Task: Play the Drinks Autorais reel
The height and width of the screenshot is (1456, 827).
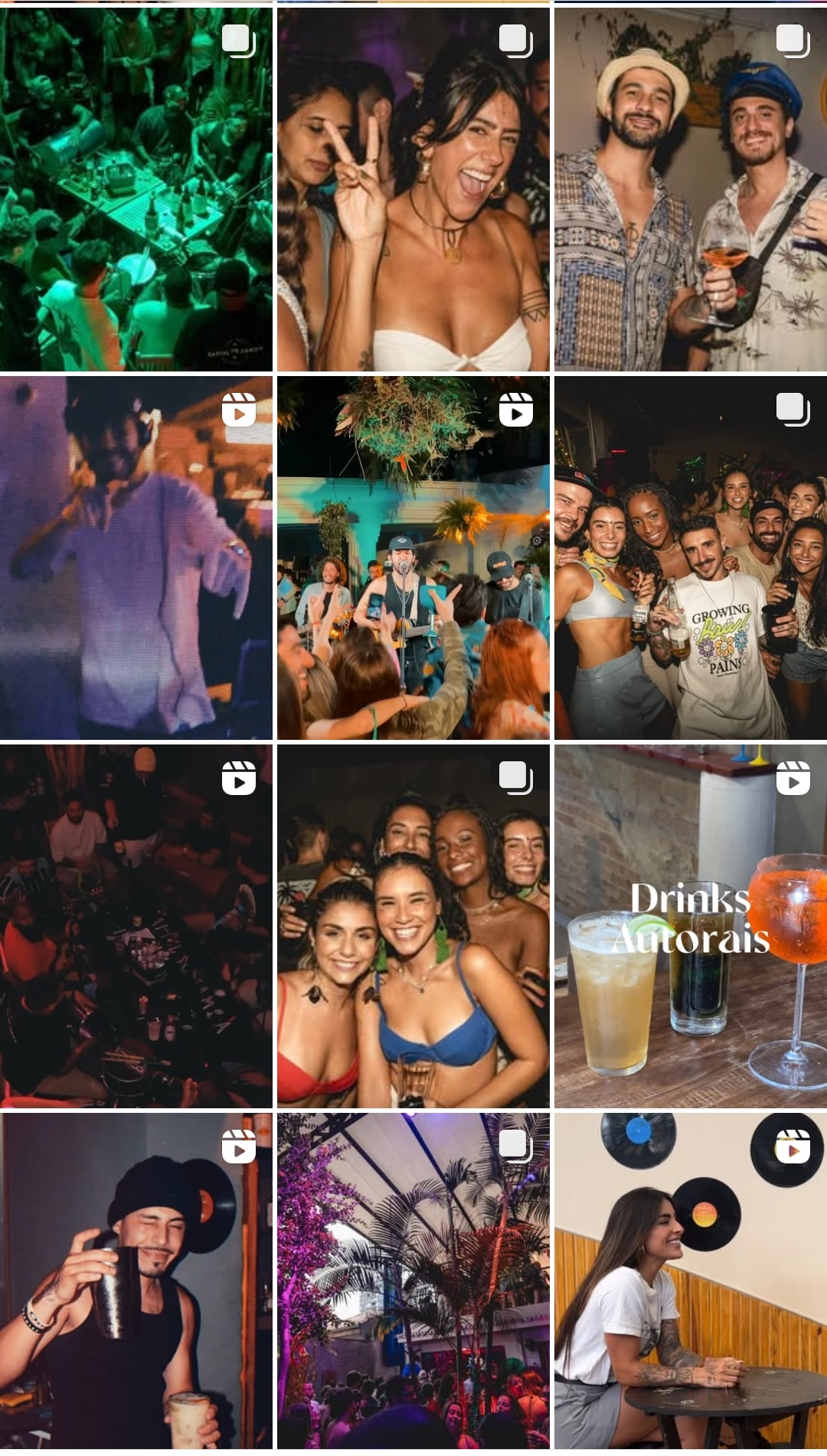Action: point(690,926)
